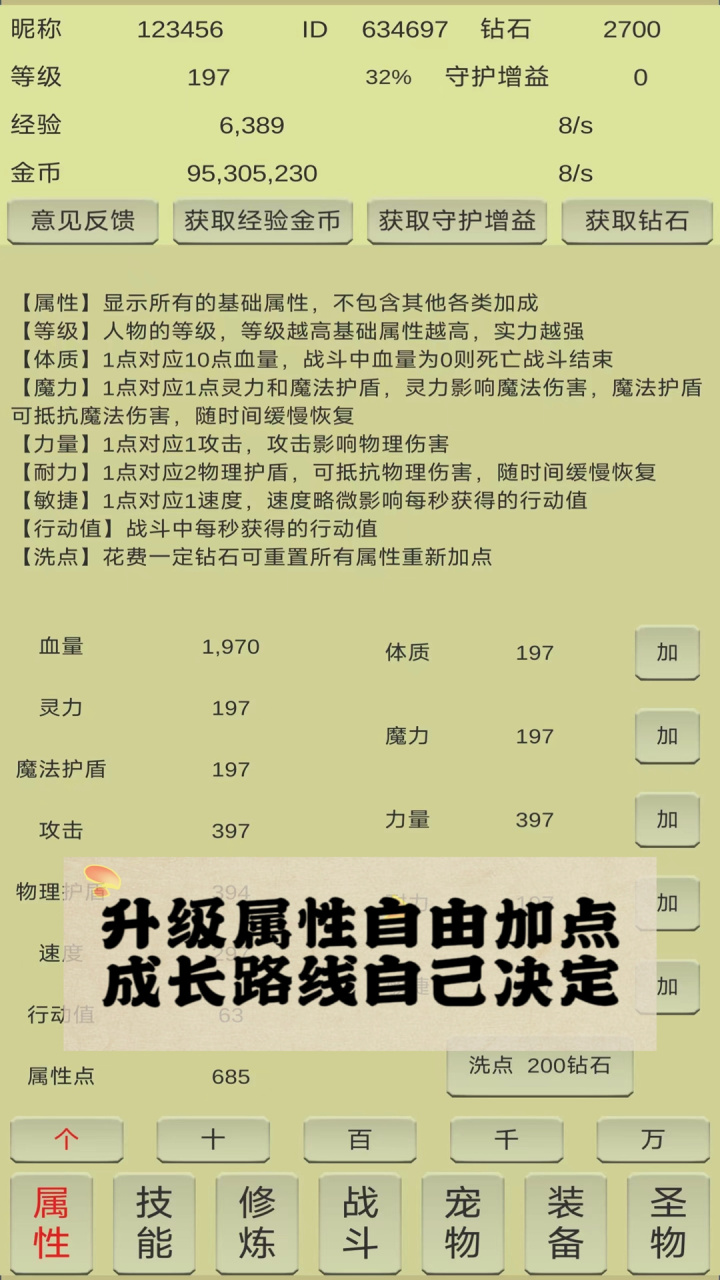720x1280 pixels.
Task: Switch to the 装备 tab
Action: click(565, 1223)
